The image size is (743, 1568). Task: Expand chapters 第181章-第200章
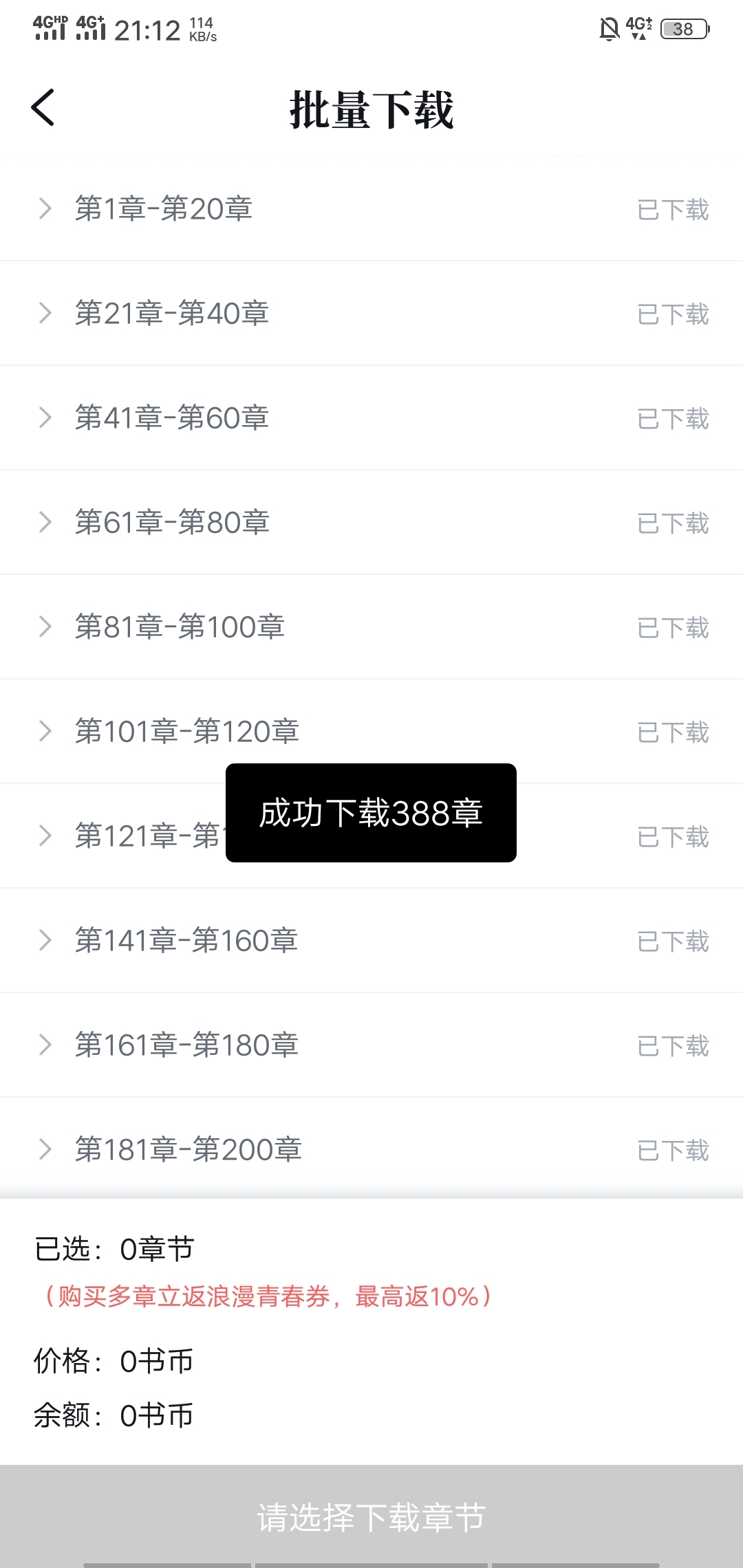[x=45, y=1149]
